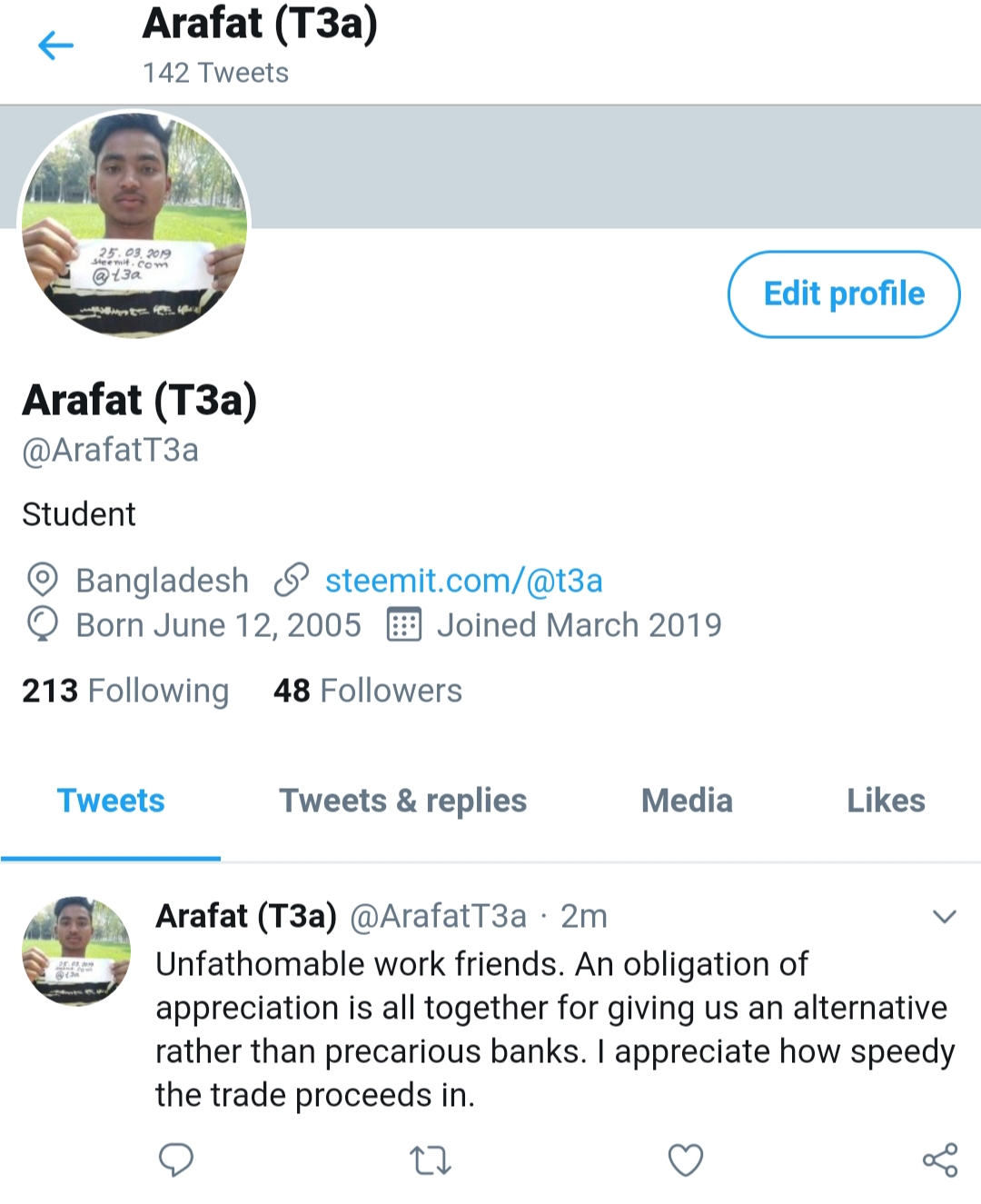Tap the Edit profile button

pos(843,294)
